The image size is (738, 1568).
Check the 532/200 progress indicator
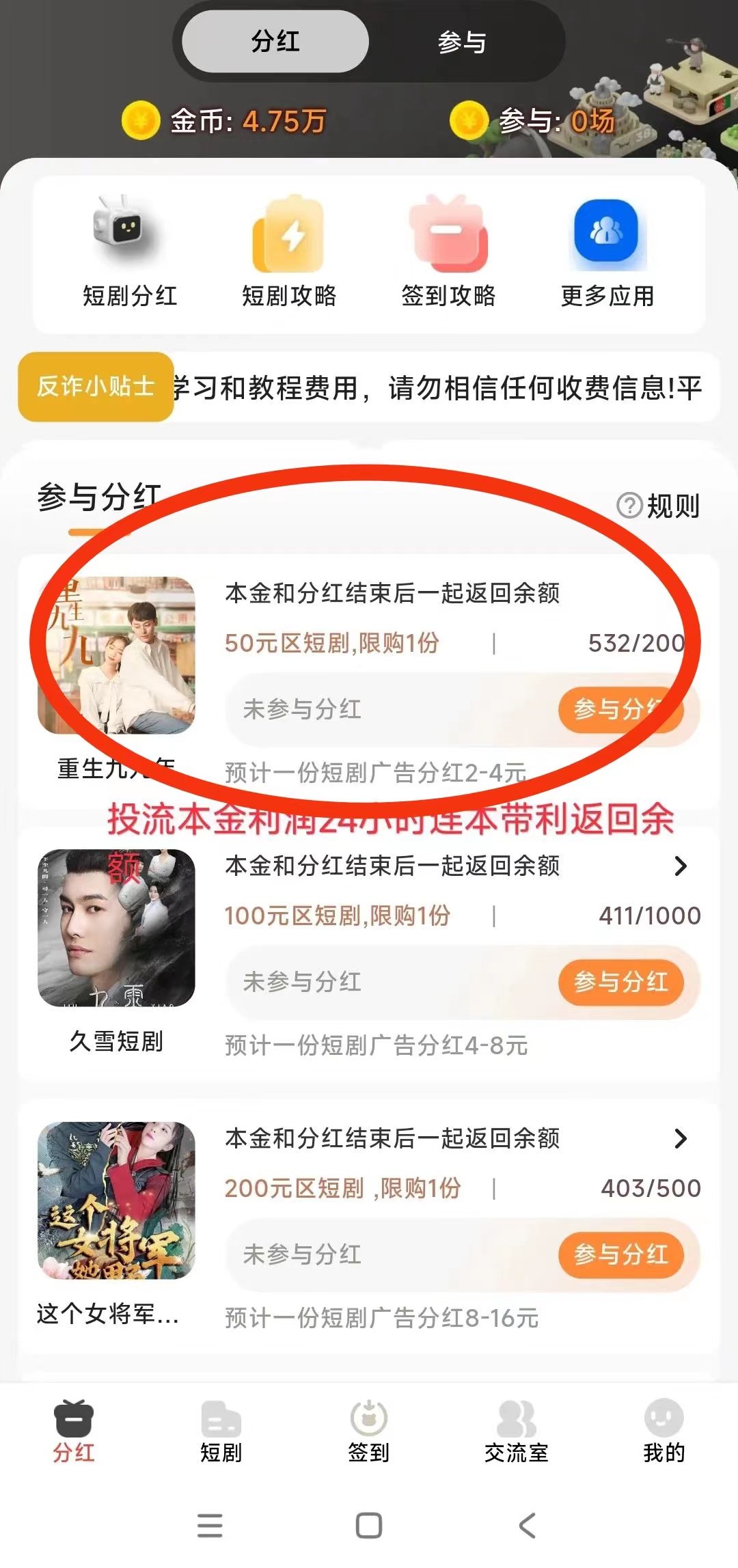(x=635, y=642)
